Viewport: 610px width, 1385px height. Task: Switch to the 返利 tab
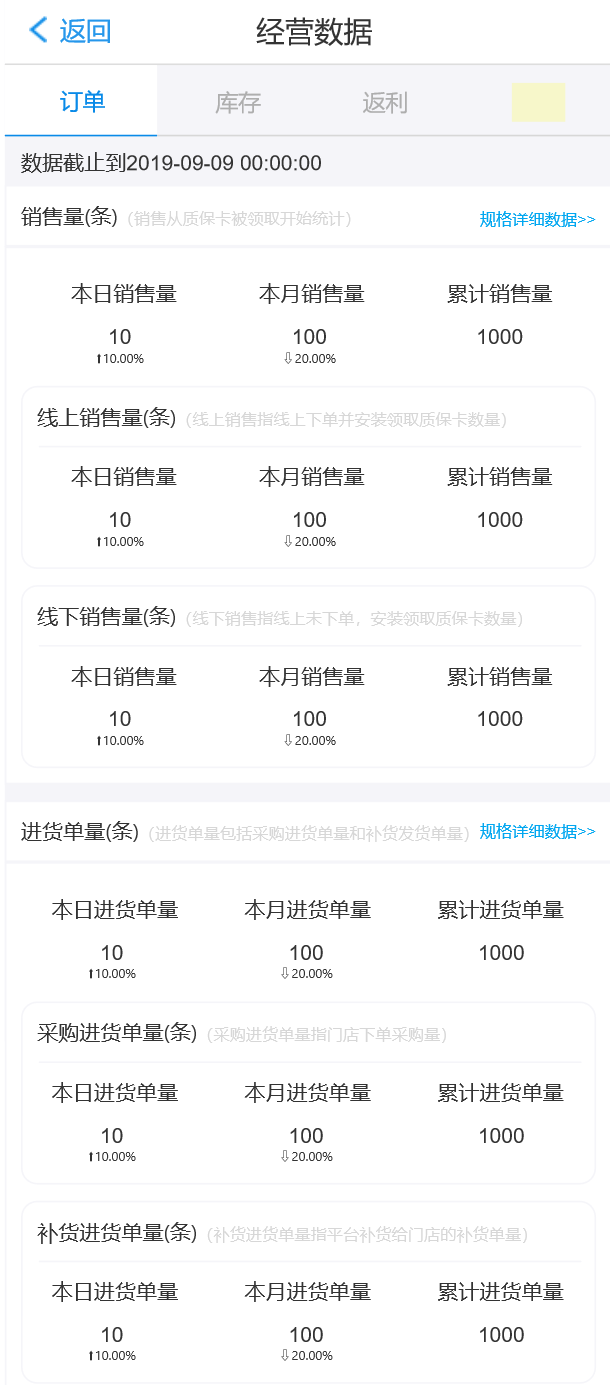385,103
